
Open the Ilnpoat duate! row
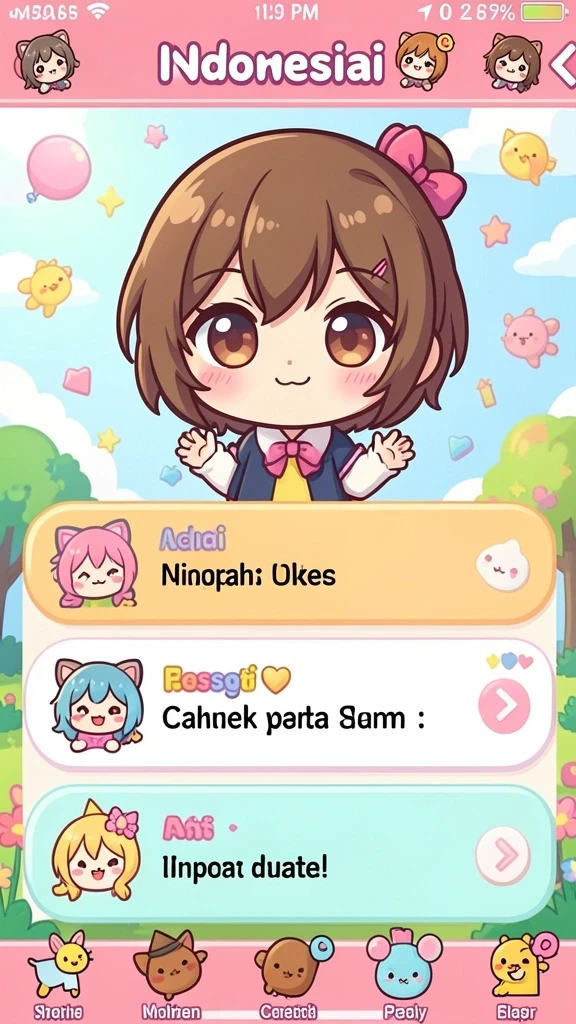point(289,852)
